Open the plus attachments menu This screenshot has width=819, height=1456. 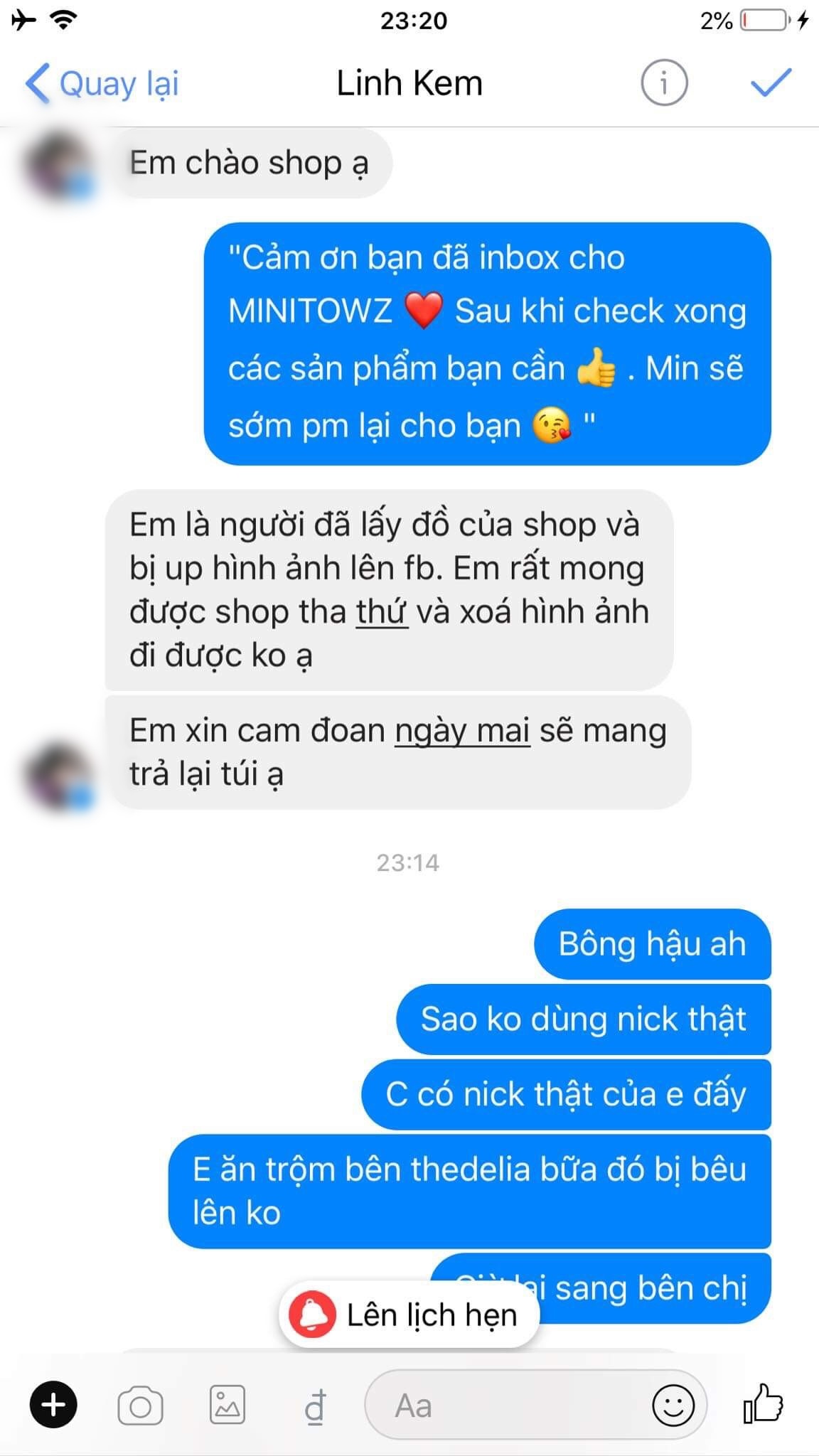53,1405
